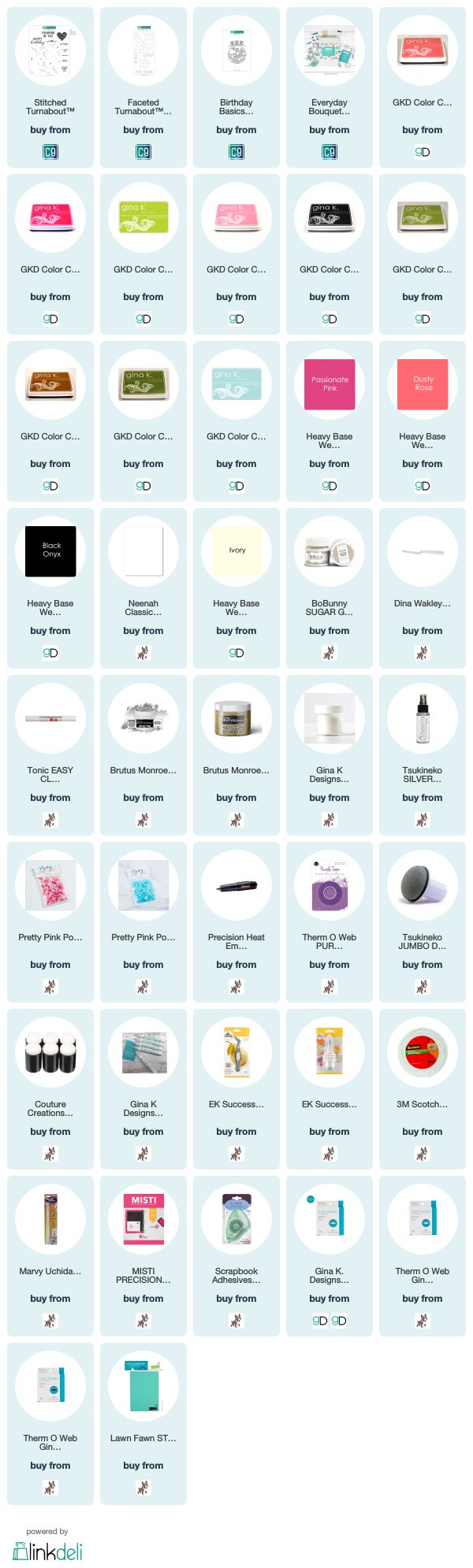Open the Dusty Rose Heavy Base card

pos(423,440)
